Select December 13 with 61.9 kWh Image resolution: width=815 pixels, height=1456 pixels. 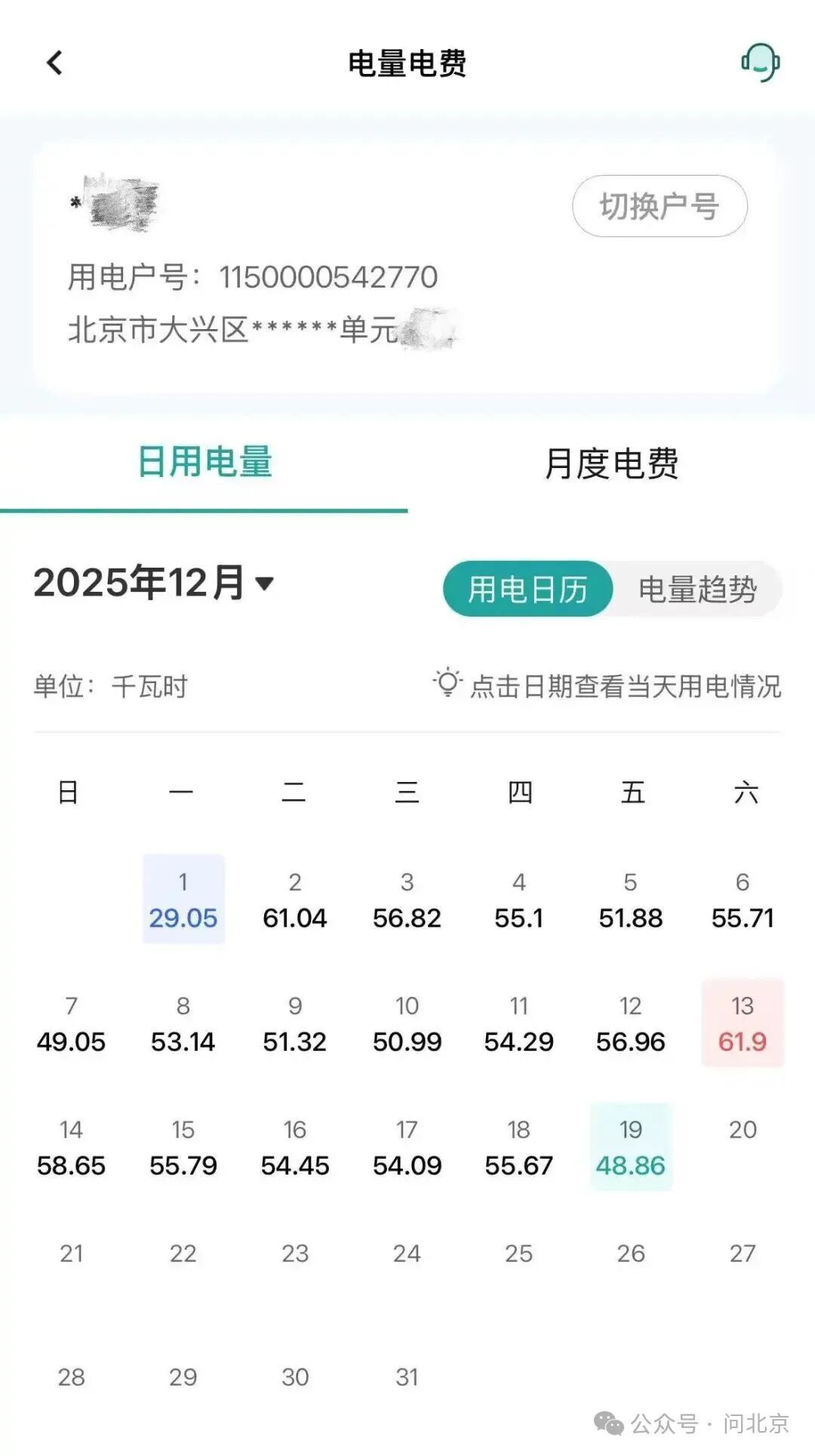743,1024
